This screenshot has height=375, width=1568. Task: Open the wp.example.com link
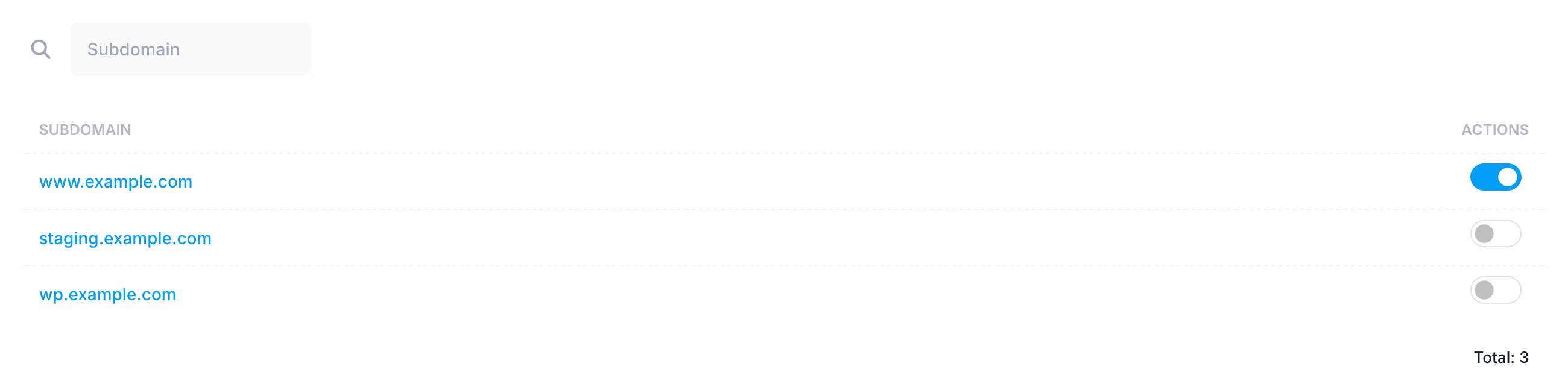(108, 295)
